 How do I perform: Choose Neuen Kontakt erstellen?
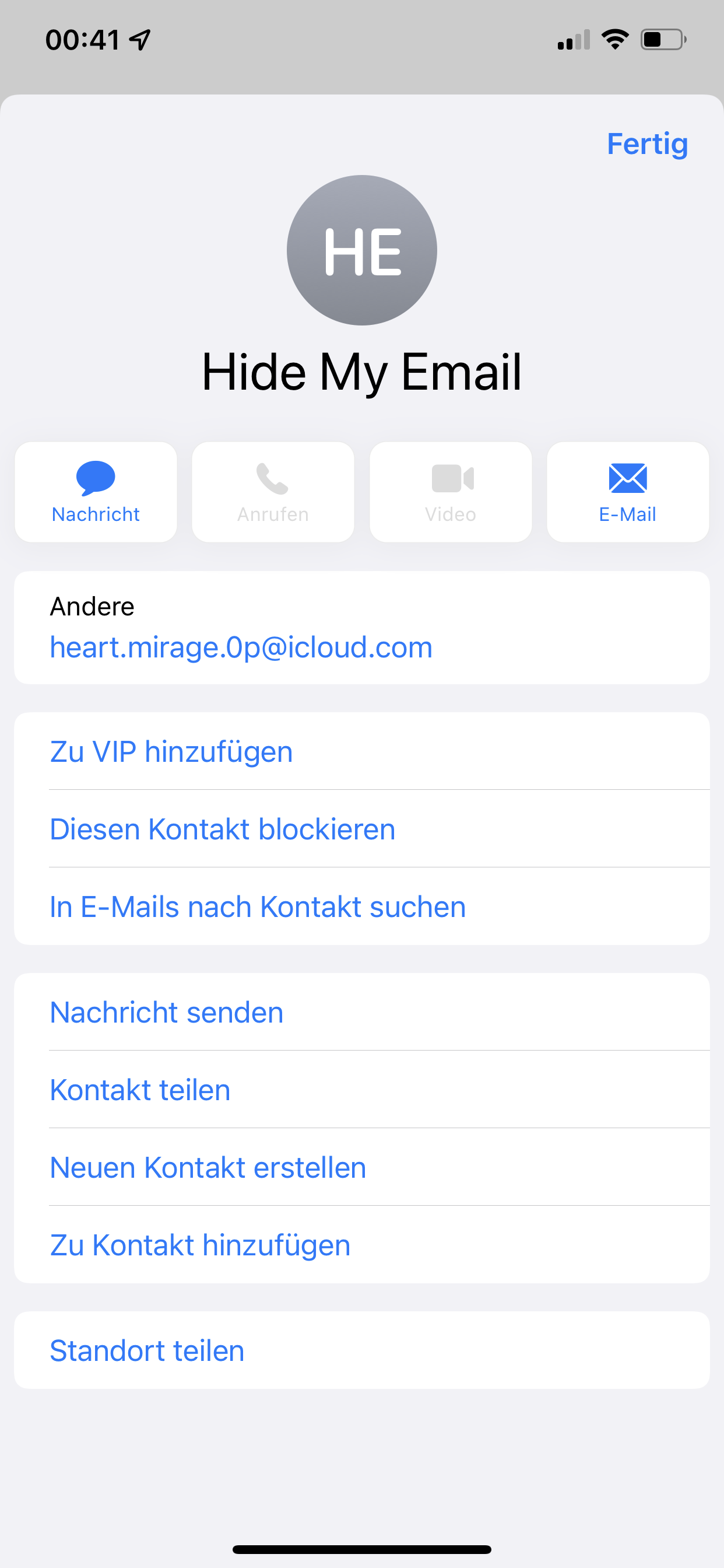pos(208,1167)
